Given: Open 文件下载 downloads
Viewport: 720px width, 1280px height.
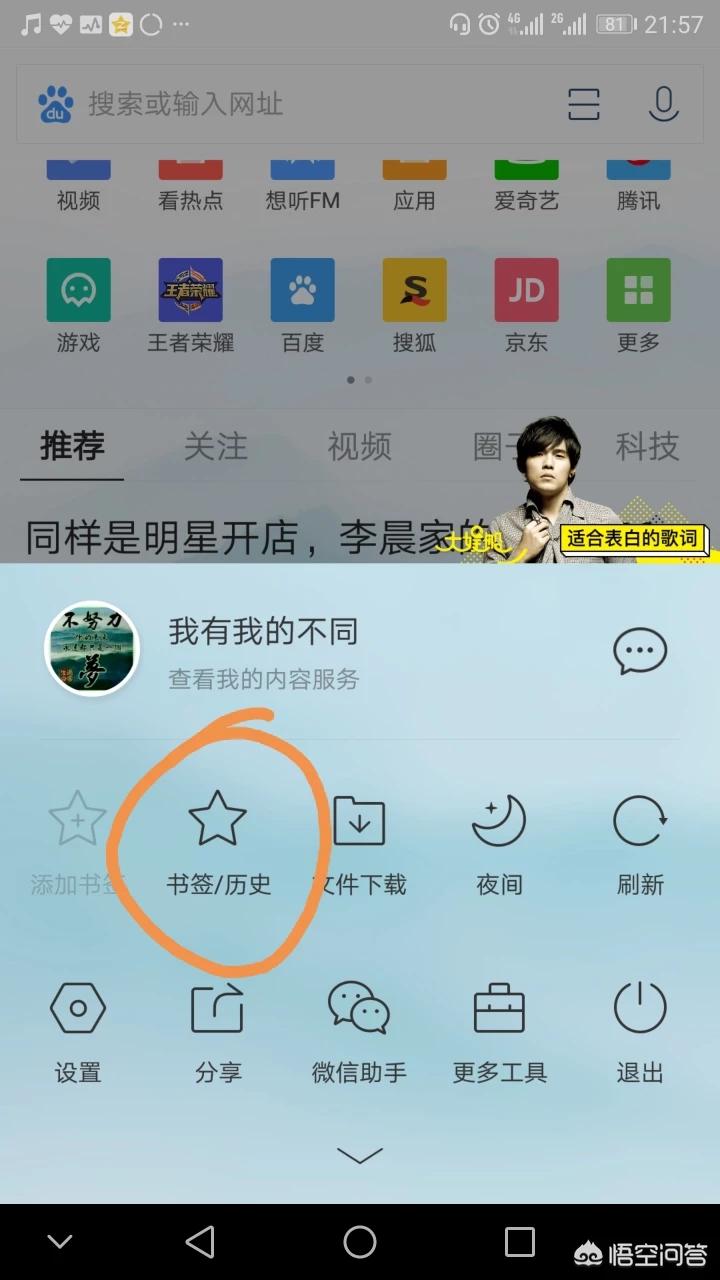Looking at the screenshot, I should click(x=359, y=846).
